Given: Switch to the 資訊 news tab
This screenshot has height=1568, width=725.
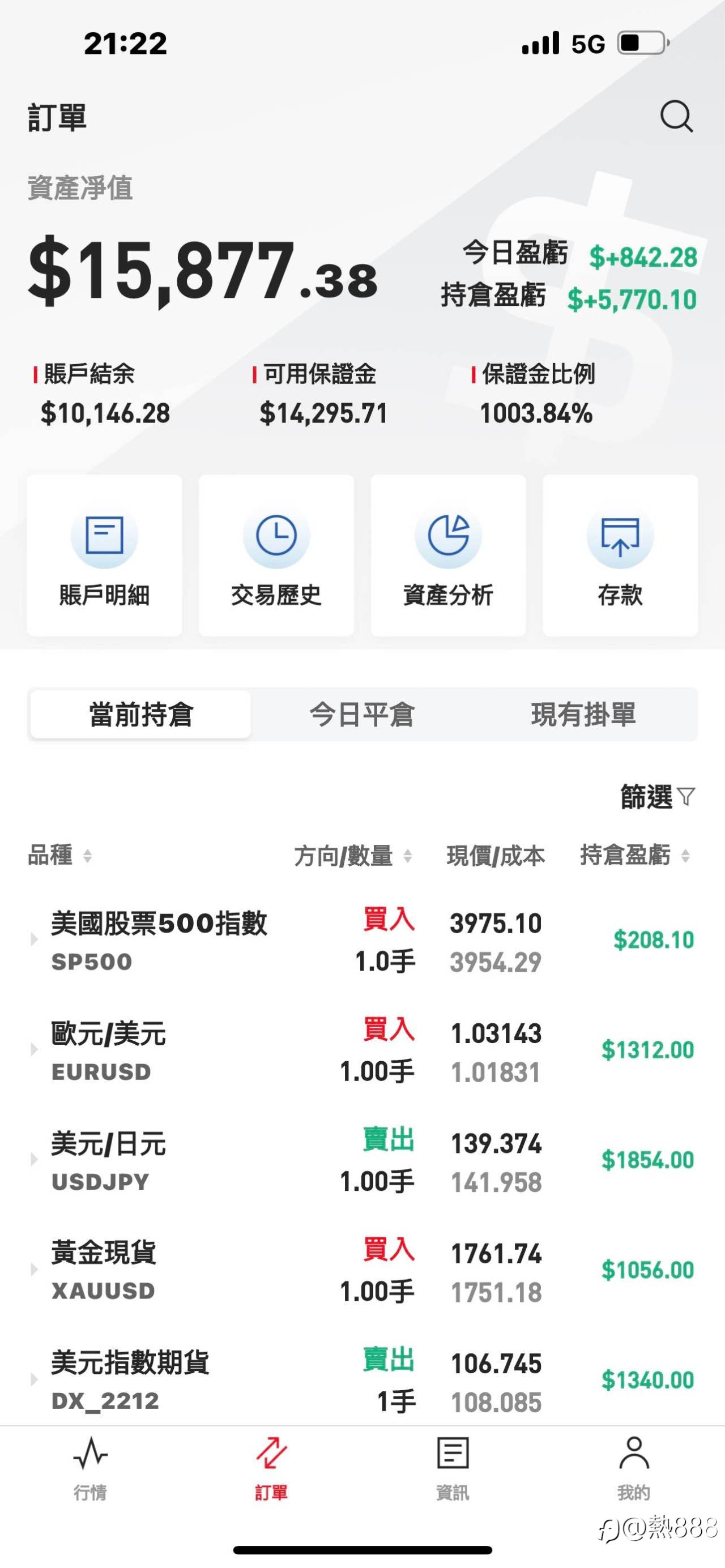Looking at the screenshot, I should pyautogui.click(x=453, y=1468).
